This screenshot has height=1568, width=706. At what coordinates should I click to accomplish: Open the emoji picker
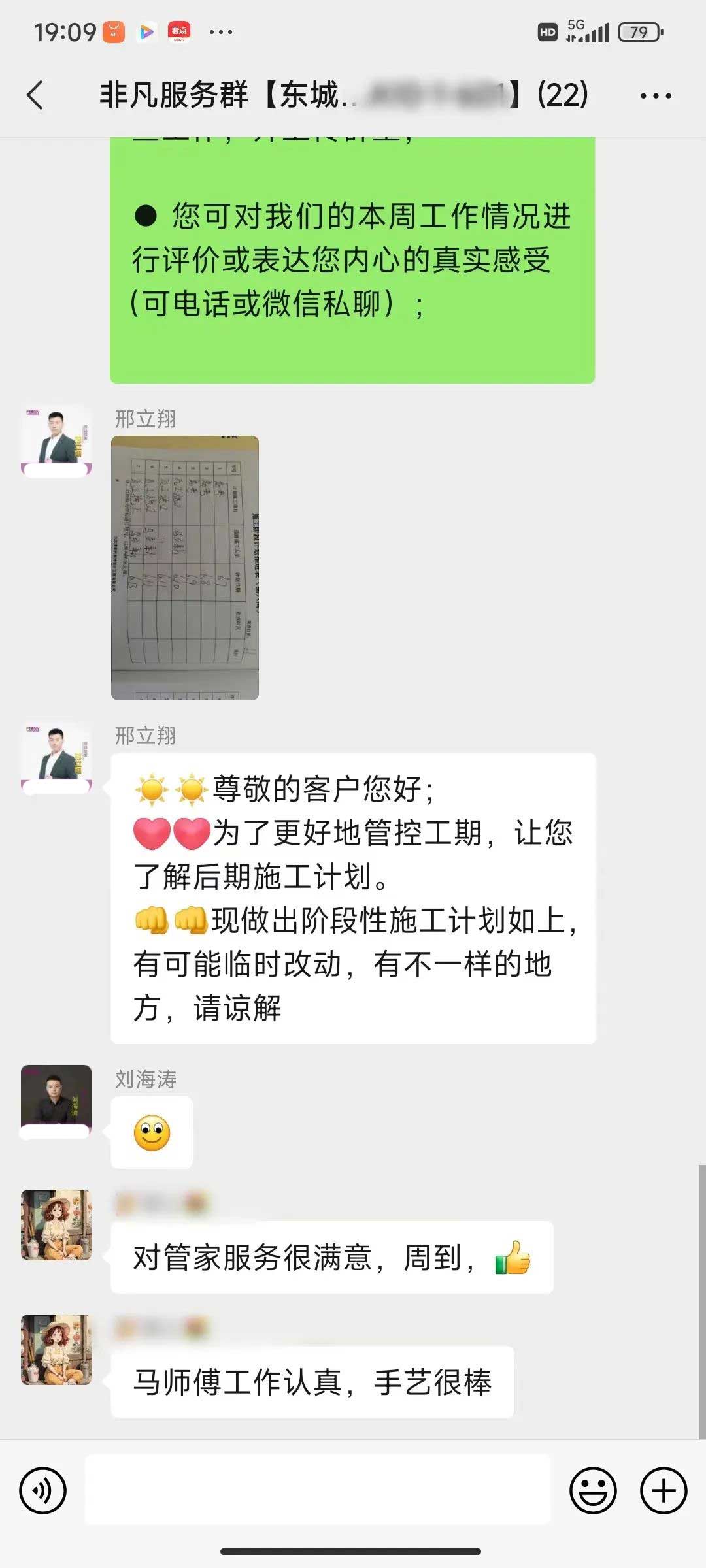[x=593, y=1490]
